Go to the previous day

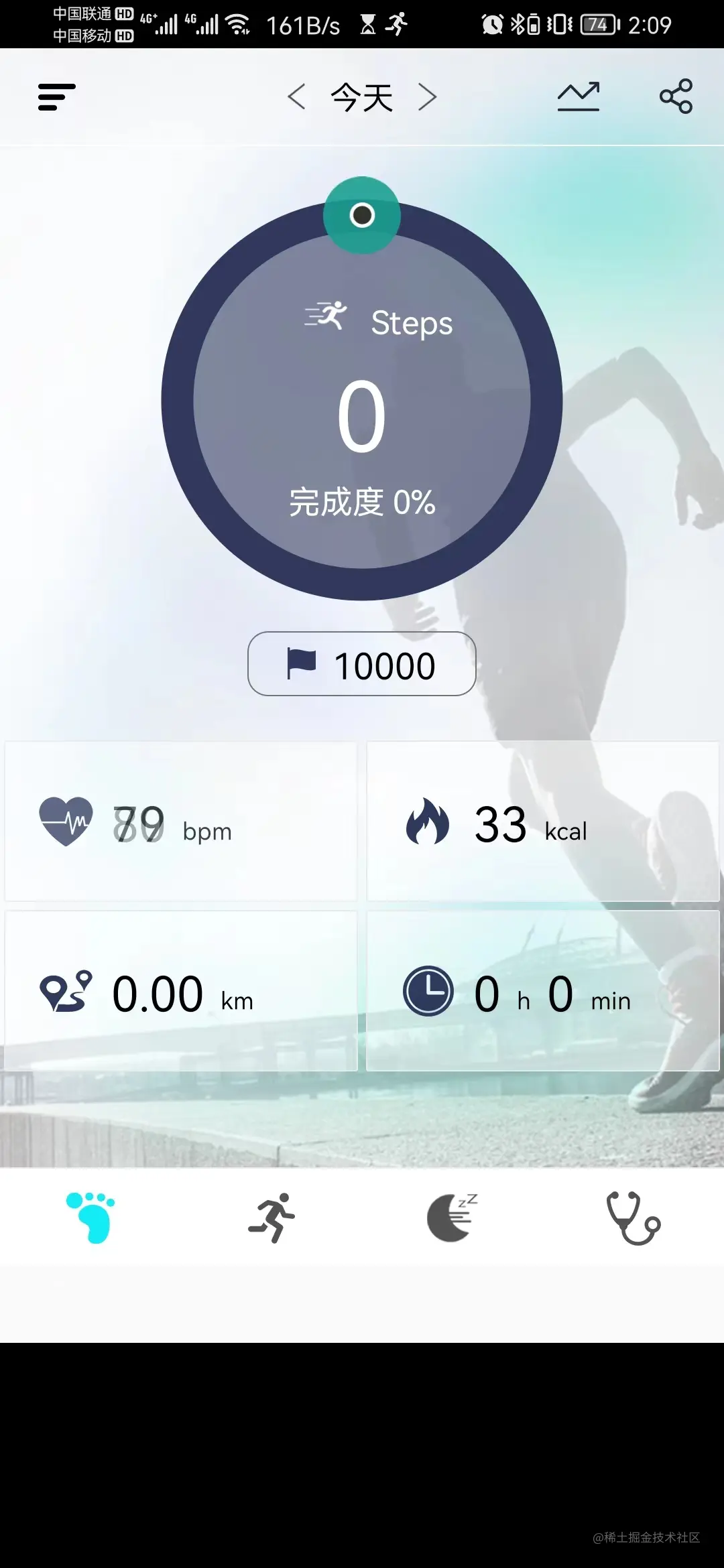point(296,97)
